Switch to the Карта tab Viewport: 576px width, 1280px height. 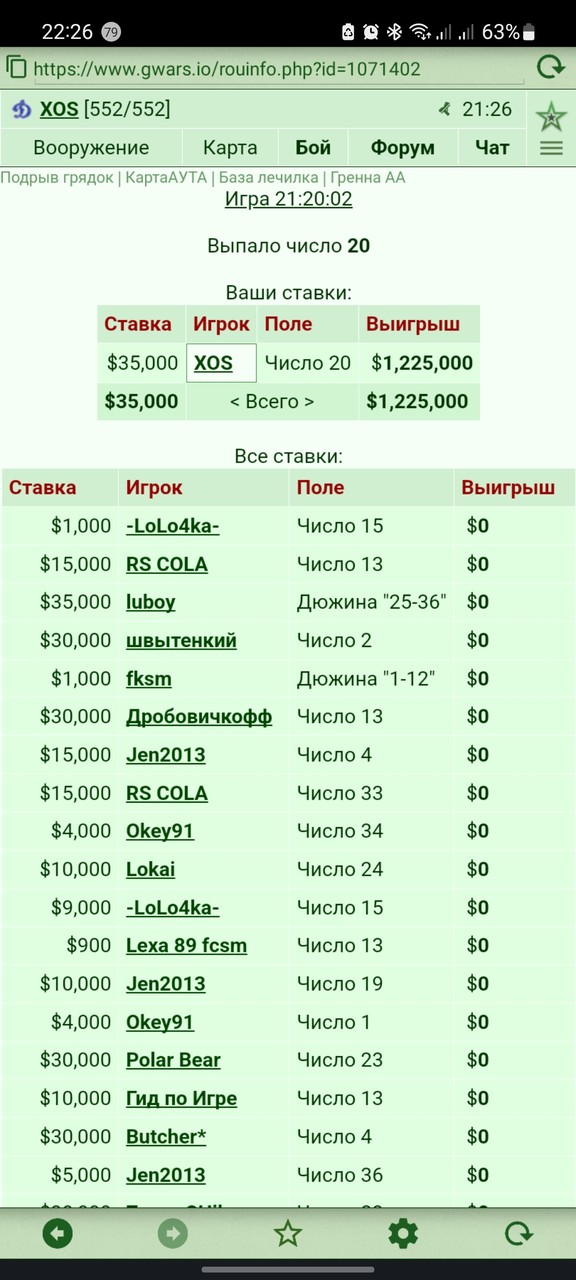[230, 148]
